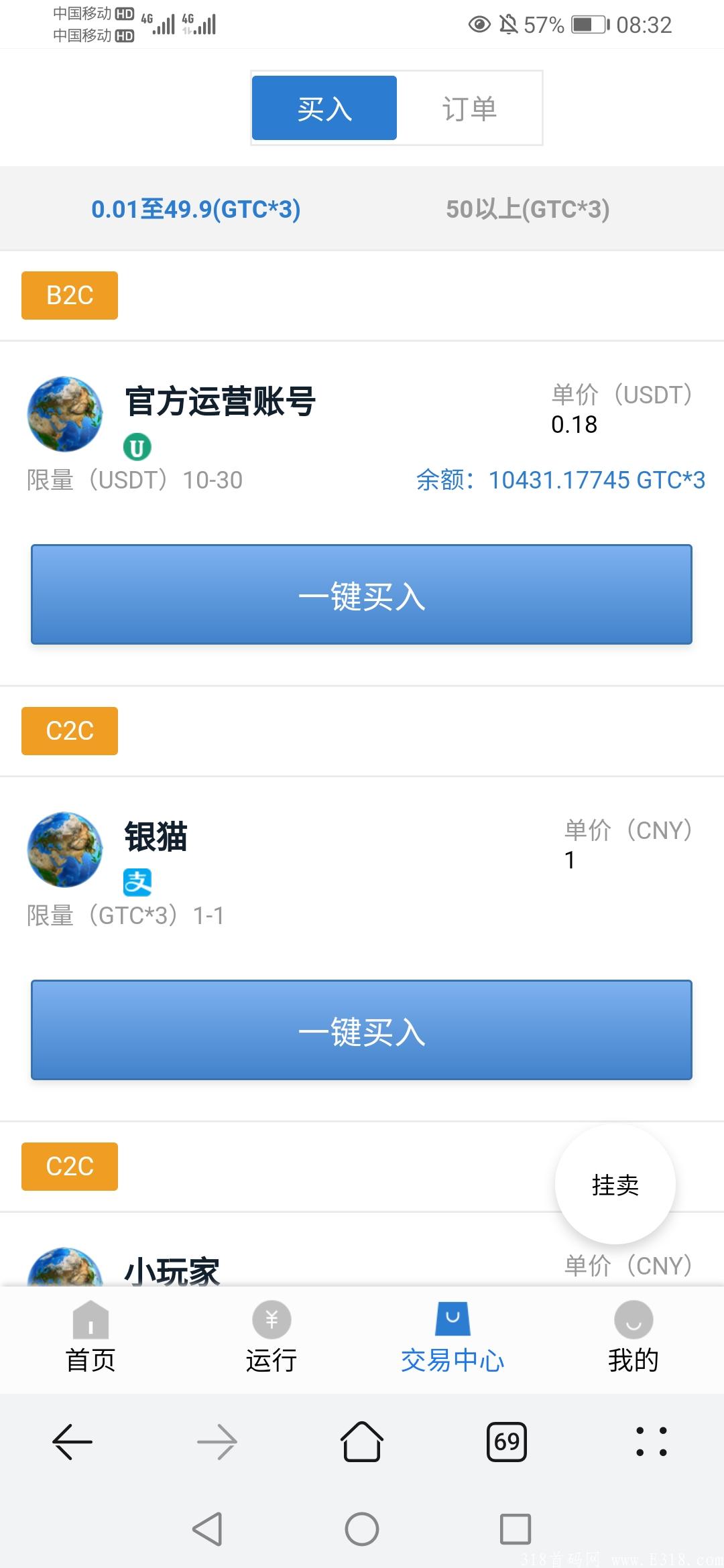Click the Alipay 支 payment icon under 银猫
The width and height of the screenshot is (724, 1568).
pyautogui.click(x=137, y=881)
